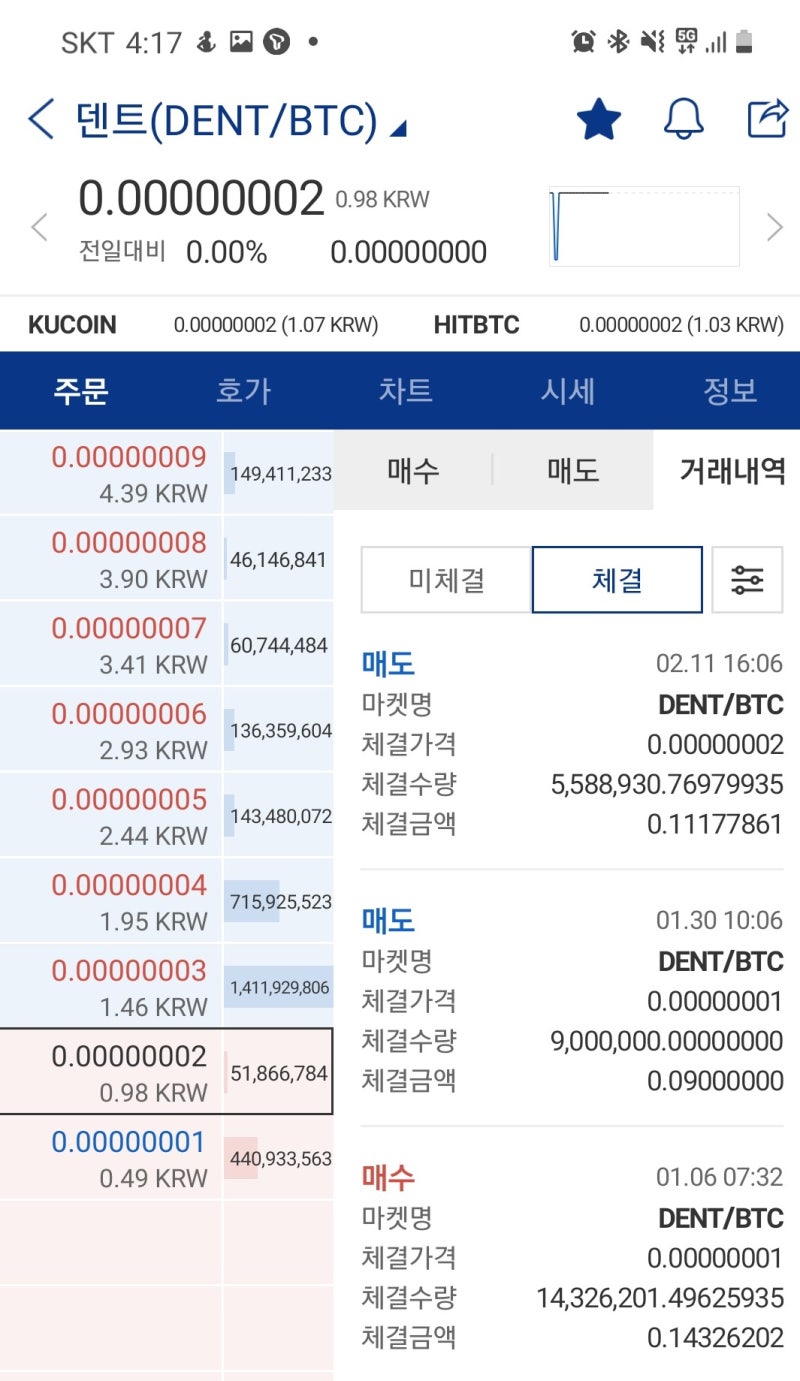Open the 정보 information tab
800x1381 pixels.
tap(728, 391)
